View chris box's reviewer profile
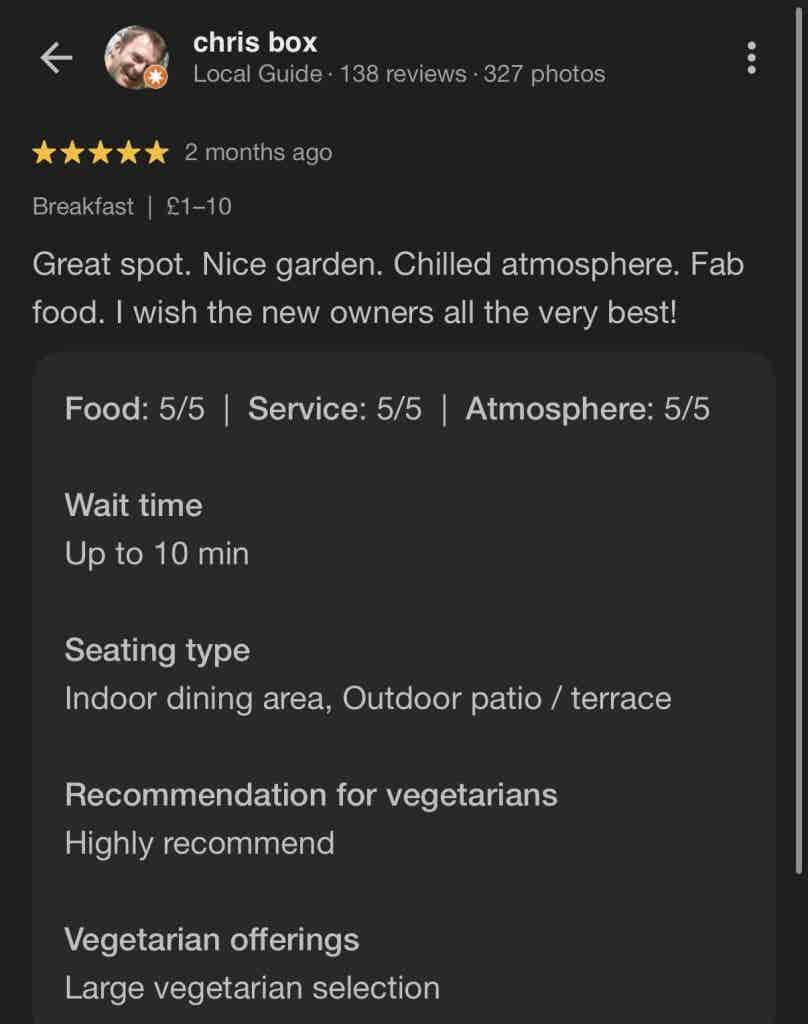Screen dimensions: 808x1024 [254, 43]
